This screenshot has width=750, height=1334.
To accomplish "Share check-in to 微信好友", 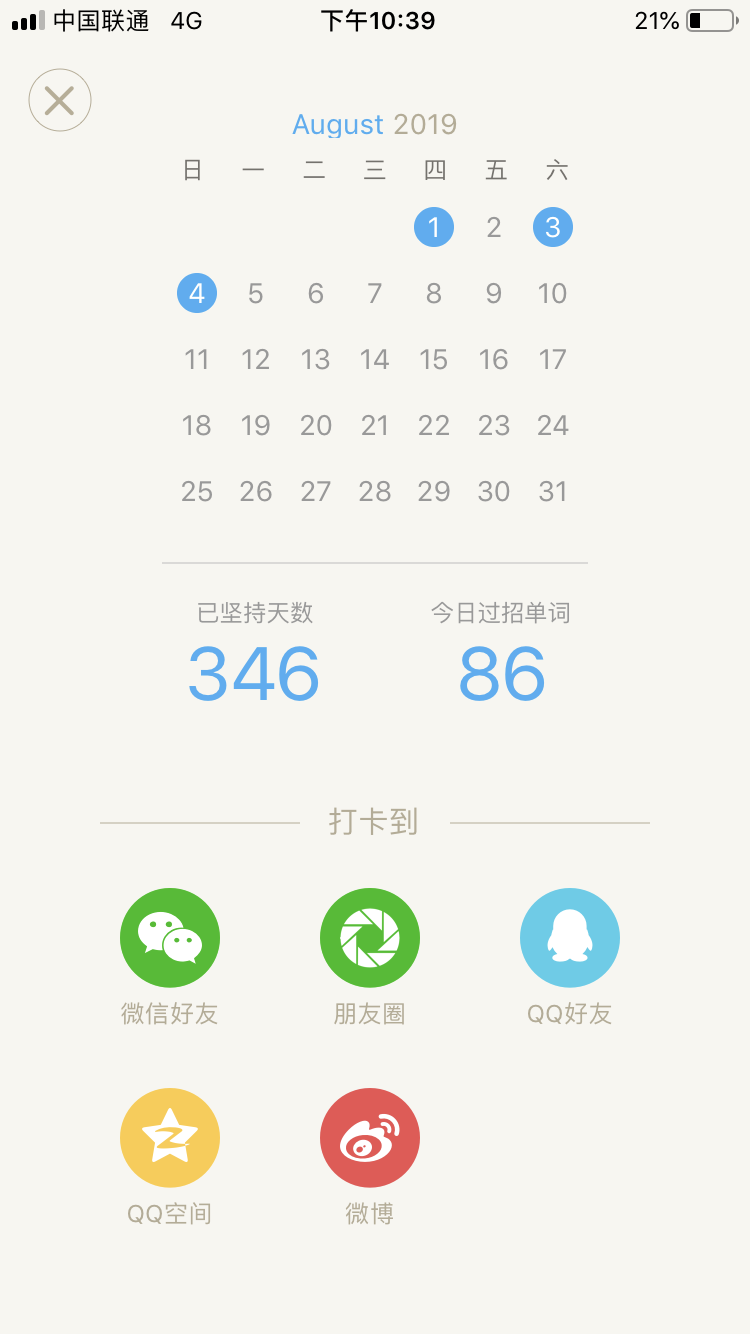I will (x=170, y=938).
